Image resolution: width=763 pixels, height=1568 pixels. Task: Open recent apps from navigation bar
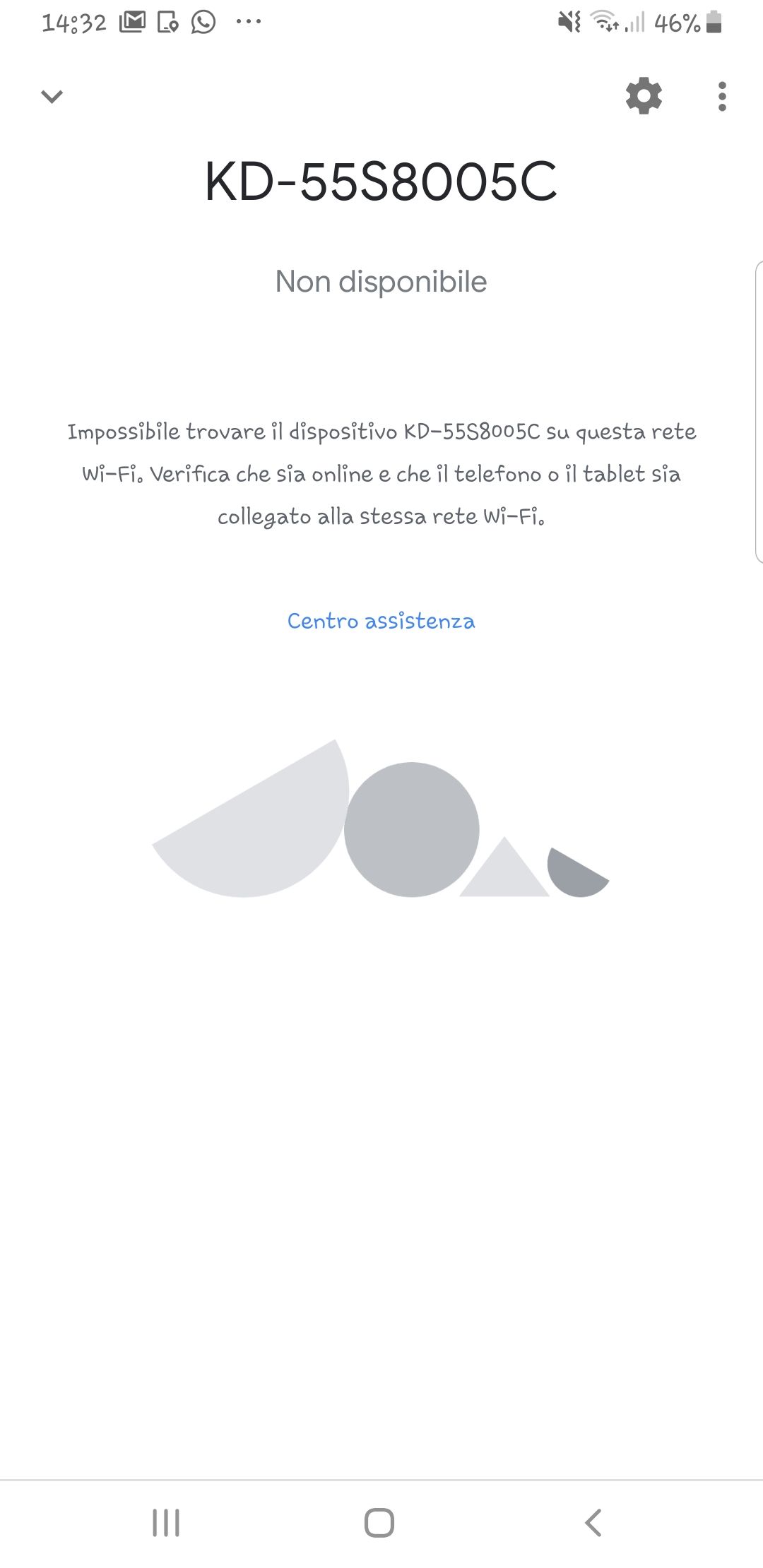pos(166,1522)
